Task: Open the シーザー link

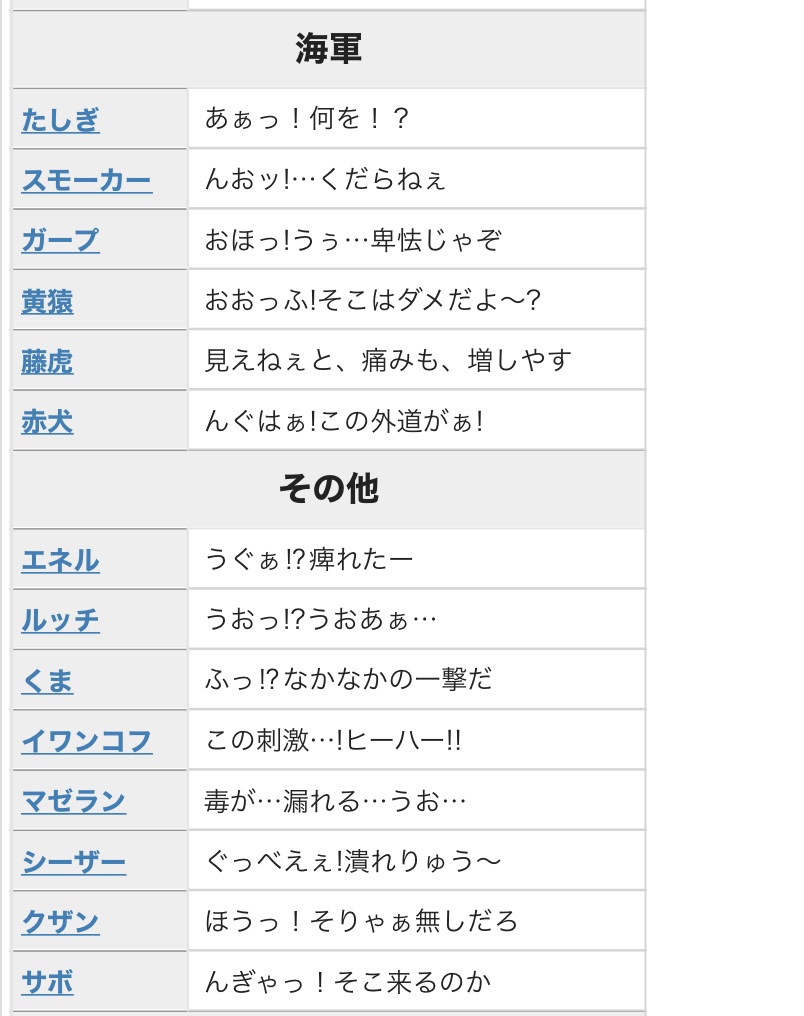Action: point(73,862)
